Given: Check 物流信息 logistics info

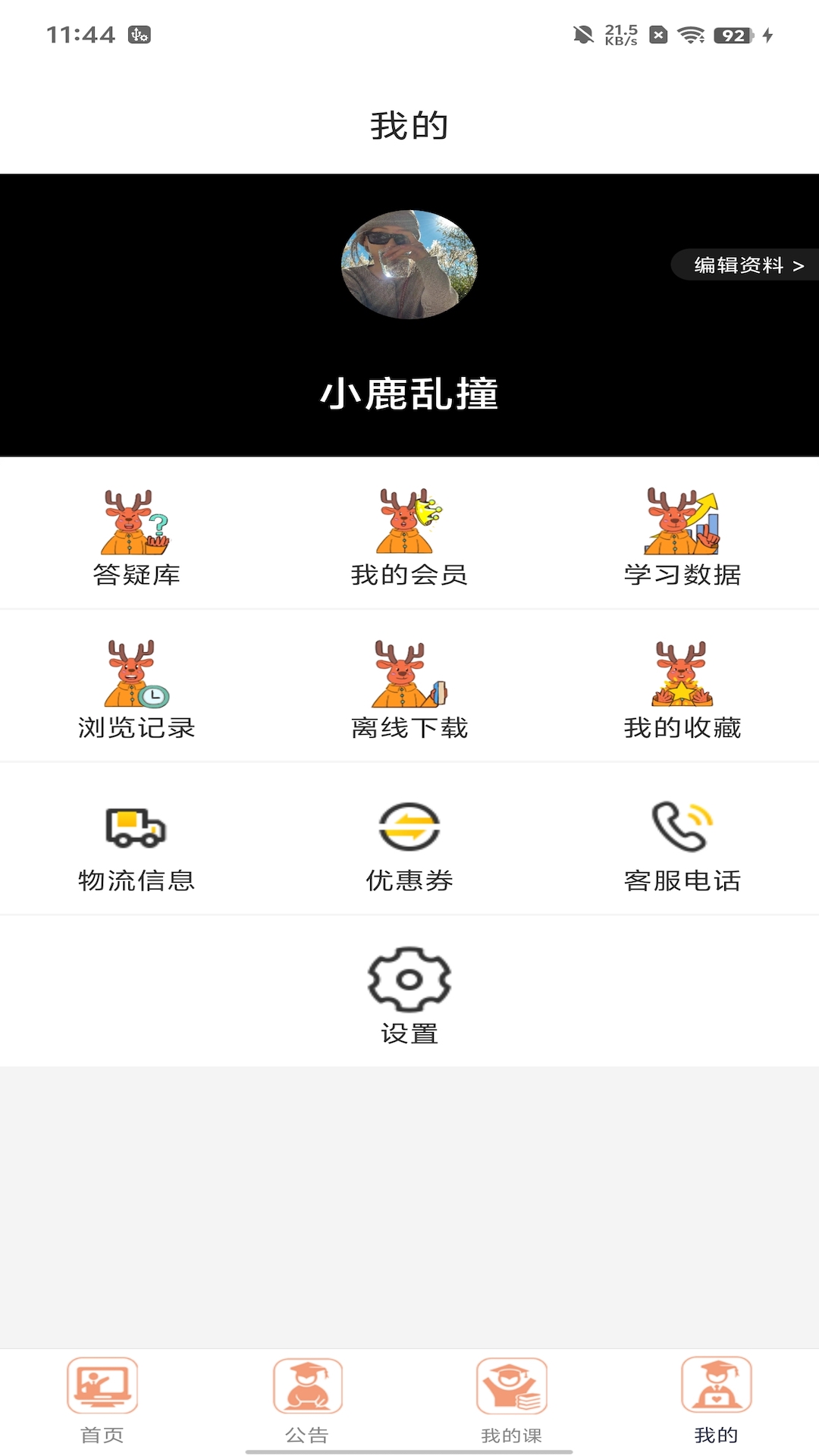Looking at the screenshot, I should 136,842.
